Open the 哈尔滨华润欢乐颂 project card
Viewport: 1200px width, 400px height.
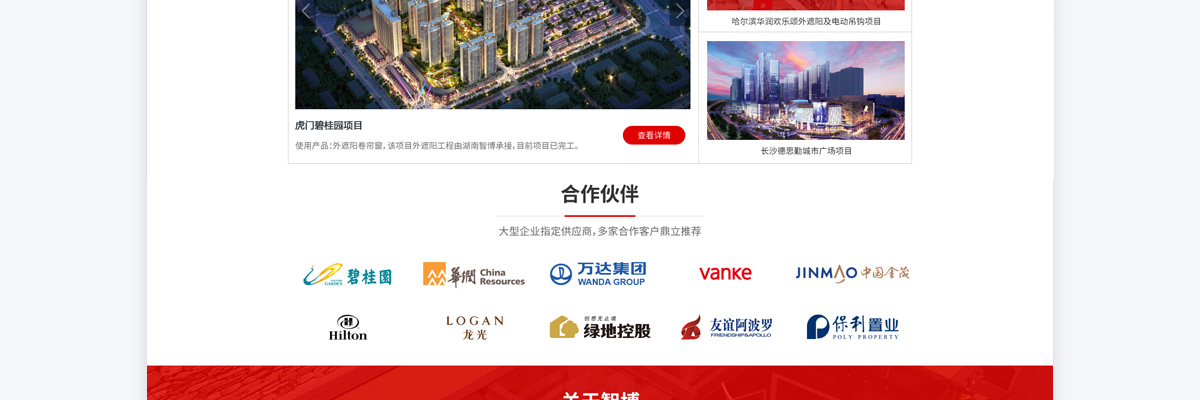click(x=805, y=20)
